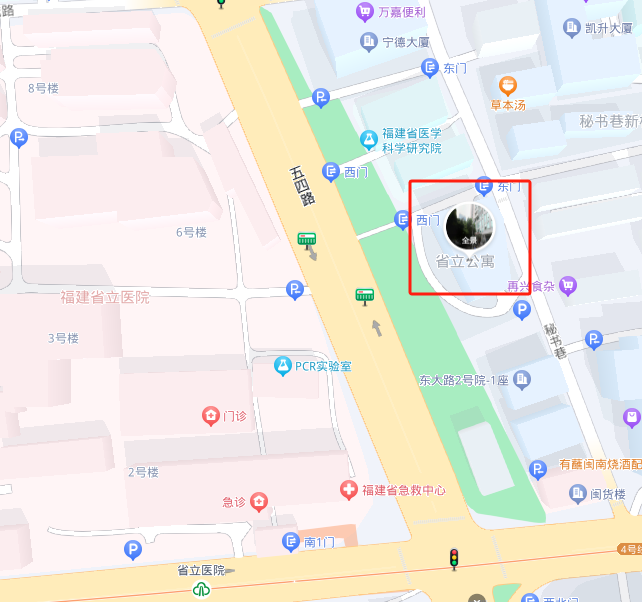
Task: Tap the PCR实验室 marker
Action: pyautogui.click(x=283, y=366)
